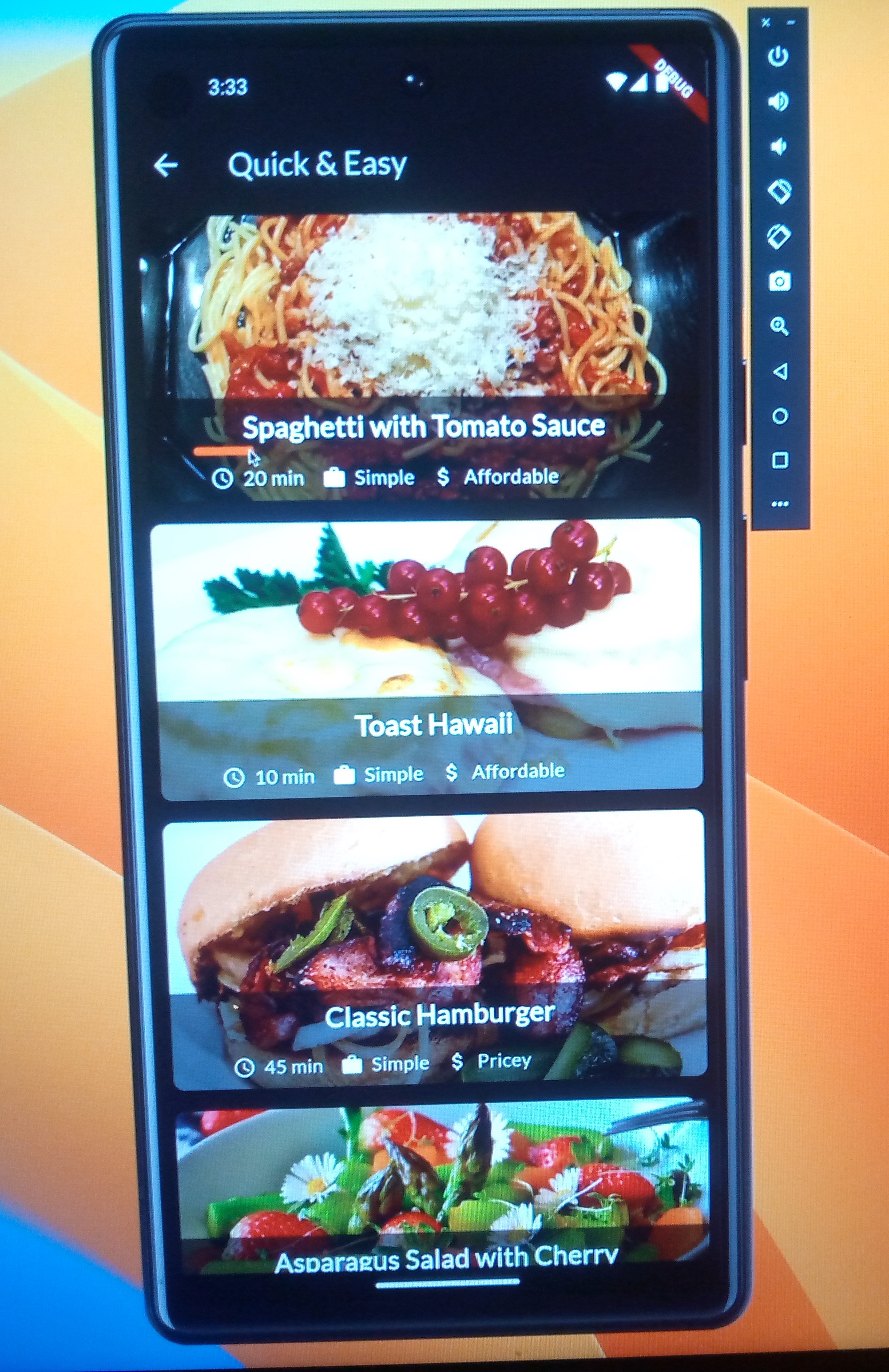889x1372 pixels.
Task: Go back using the app bar arrow
Action: (x=166, y=165)
